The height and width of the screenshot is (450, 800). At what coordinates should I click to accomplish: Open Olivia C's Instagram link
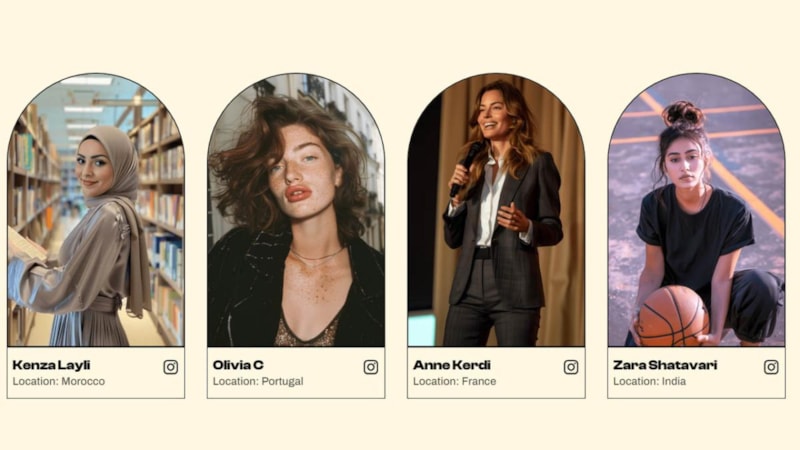371,367
